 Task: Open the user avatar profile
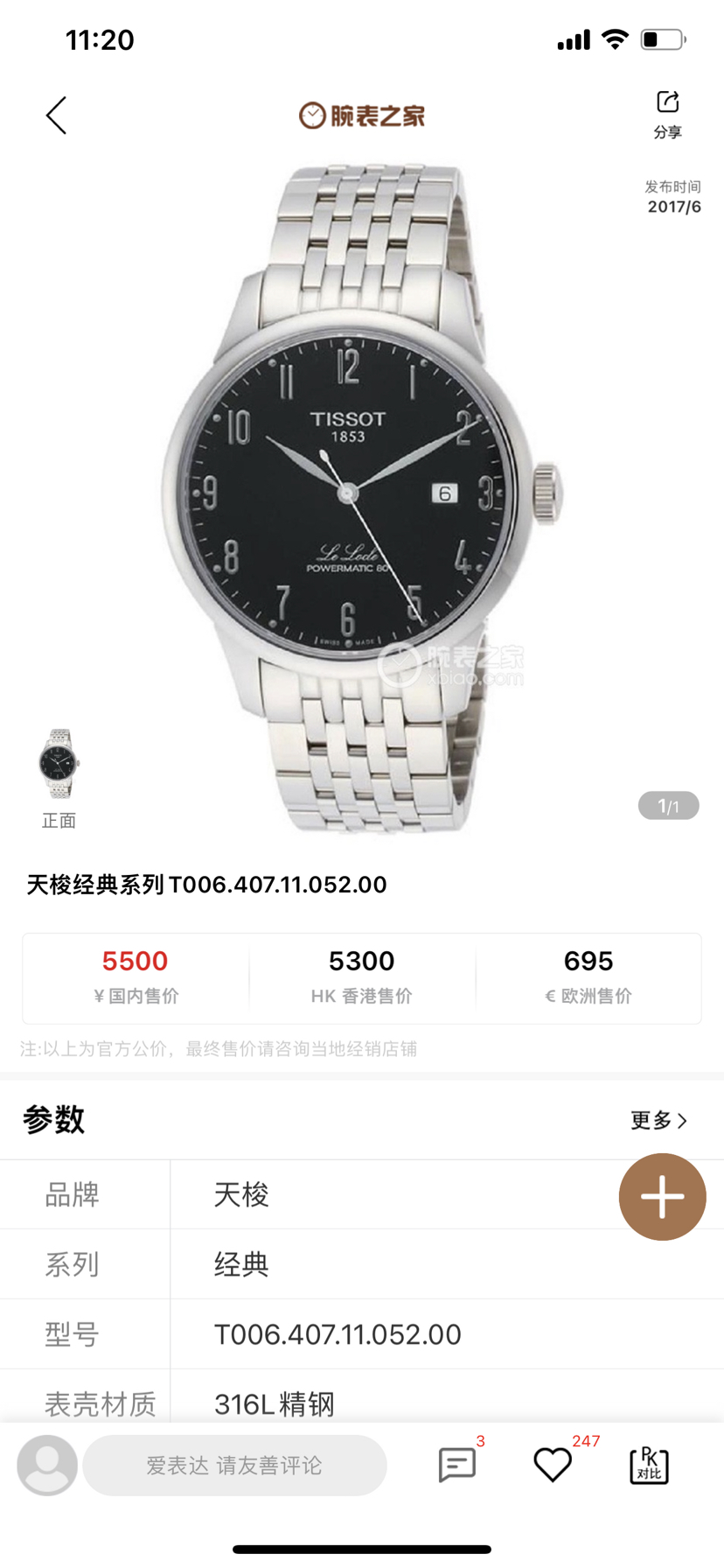47,1465
